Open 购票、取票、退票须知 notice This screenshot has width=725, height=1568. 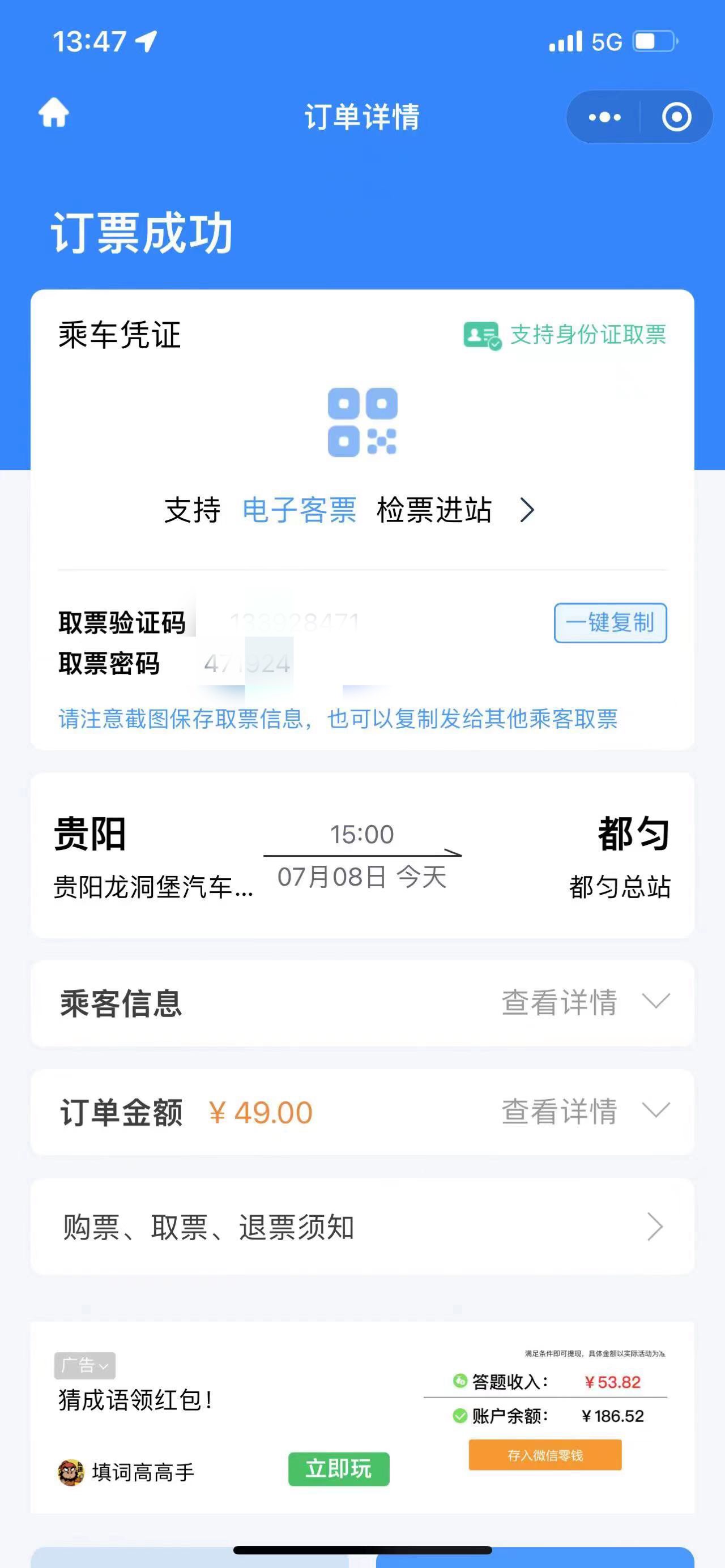point(362,1227)
